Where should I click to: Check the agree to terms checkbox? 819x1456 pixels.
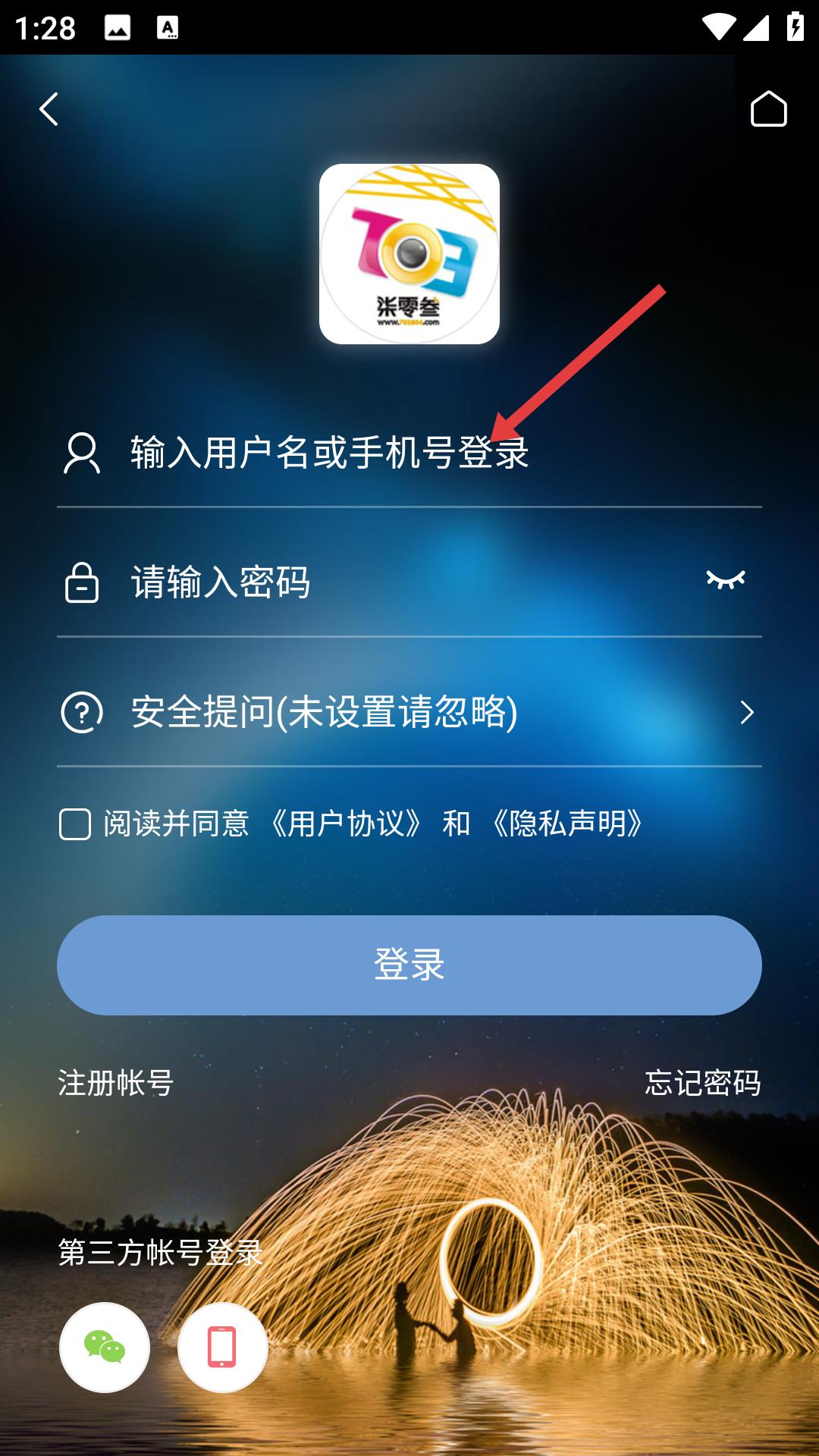coord(75,824)
